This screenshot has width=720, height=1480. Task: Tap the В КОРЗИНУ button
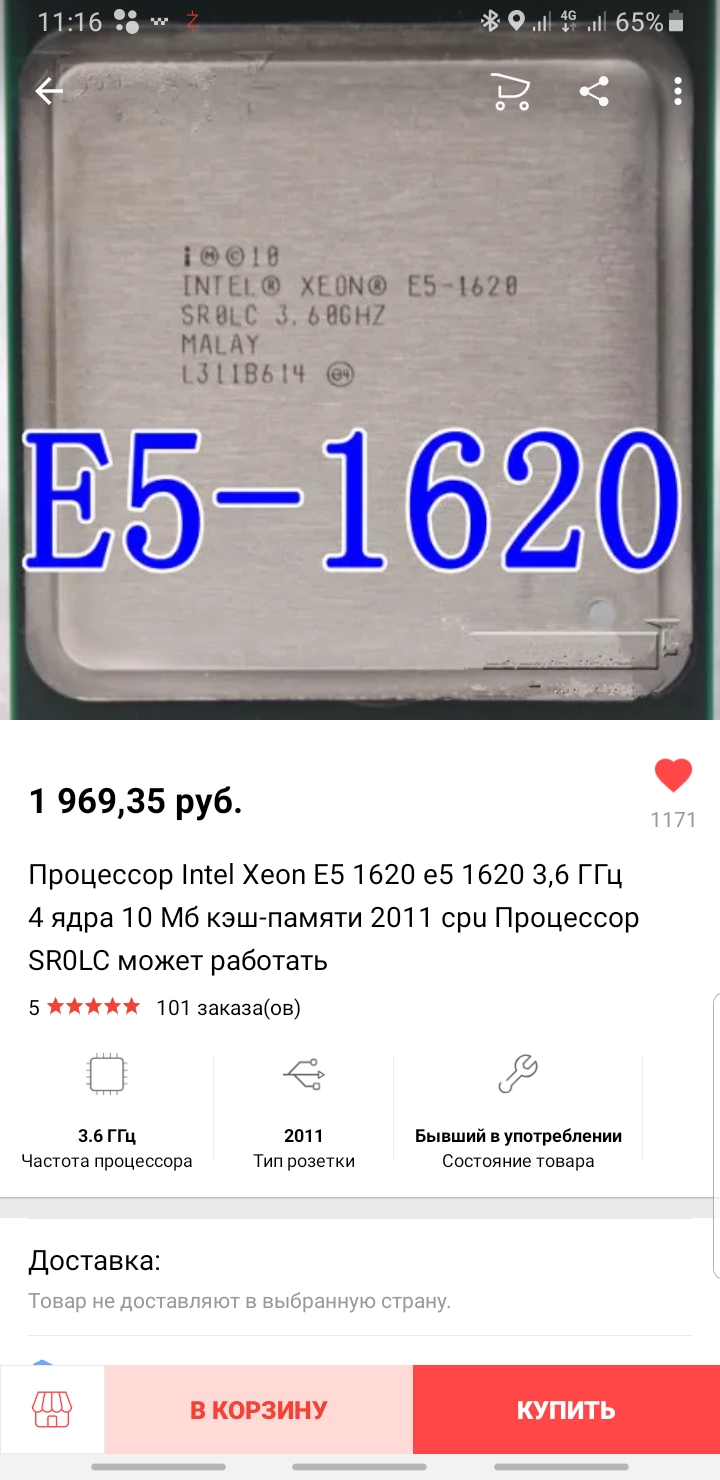point(259,1410)
